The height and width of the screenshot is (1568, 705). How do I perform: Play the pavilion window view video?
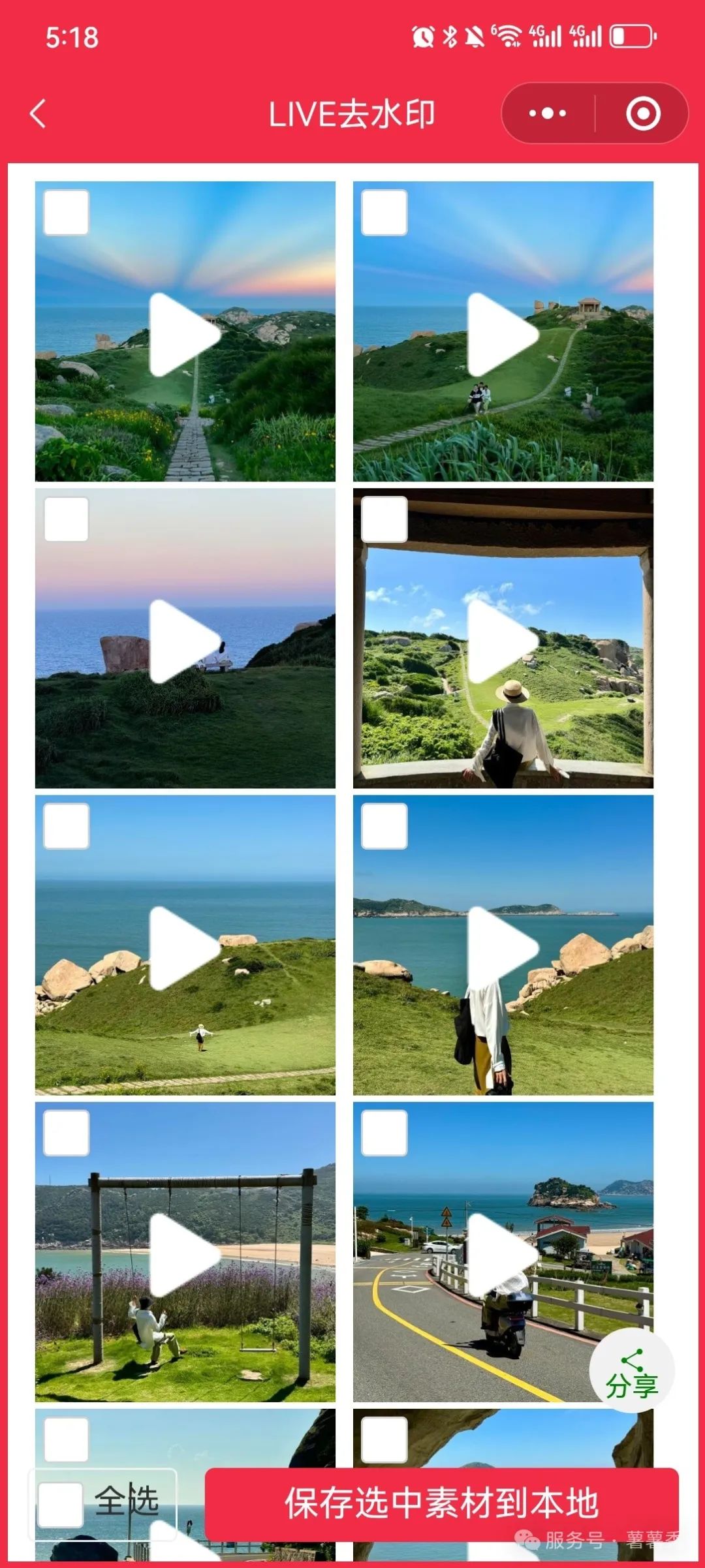pos(503,641)
